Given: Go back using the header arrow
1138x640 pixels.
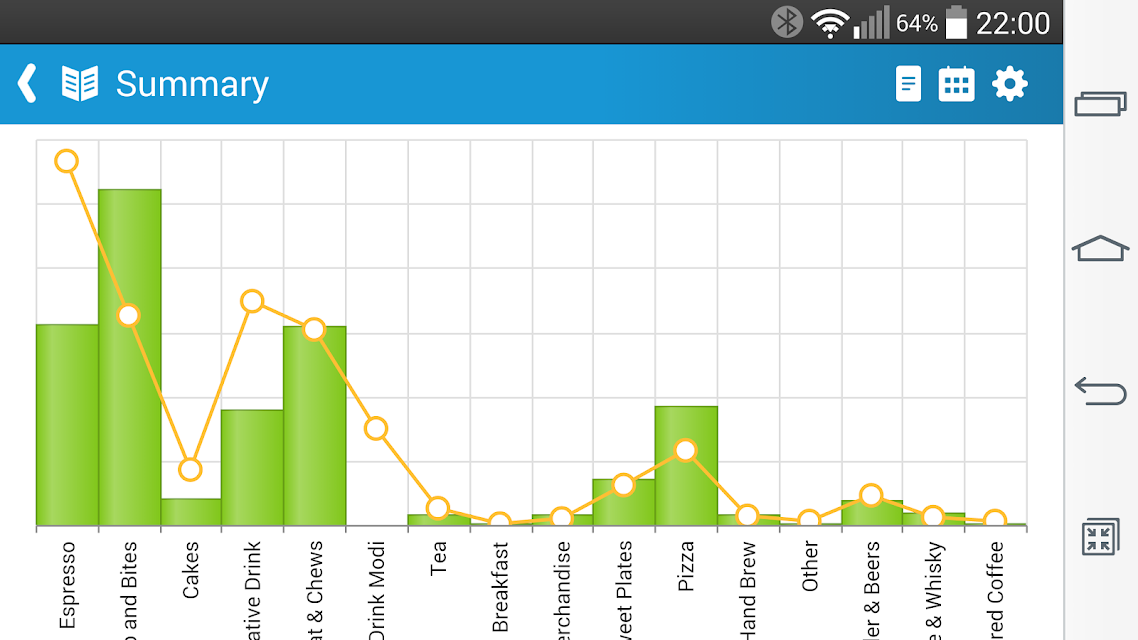Looking at the screenshot, I should tap(28, 83).
